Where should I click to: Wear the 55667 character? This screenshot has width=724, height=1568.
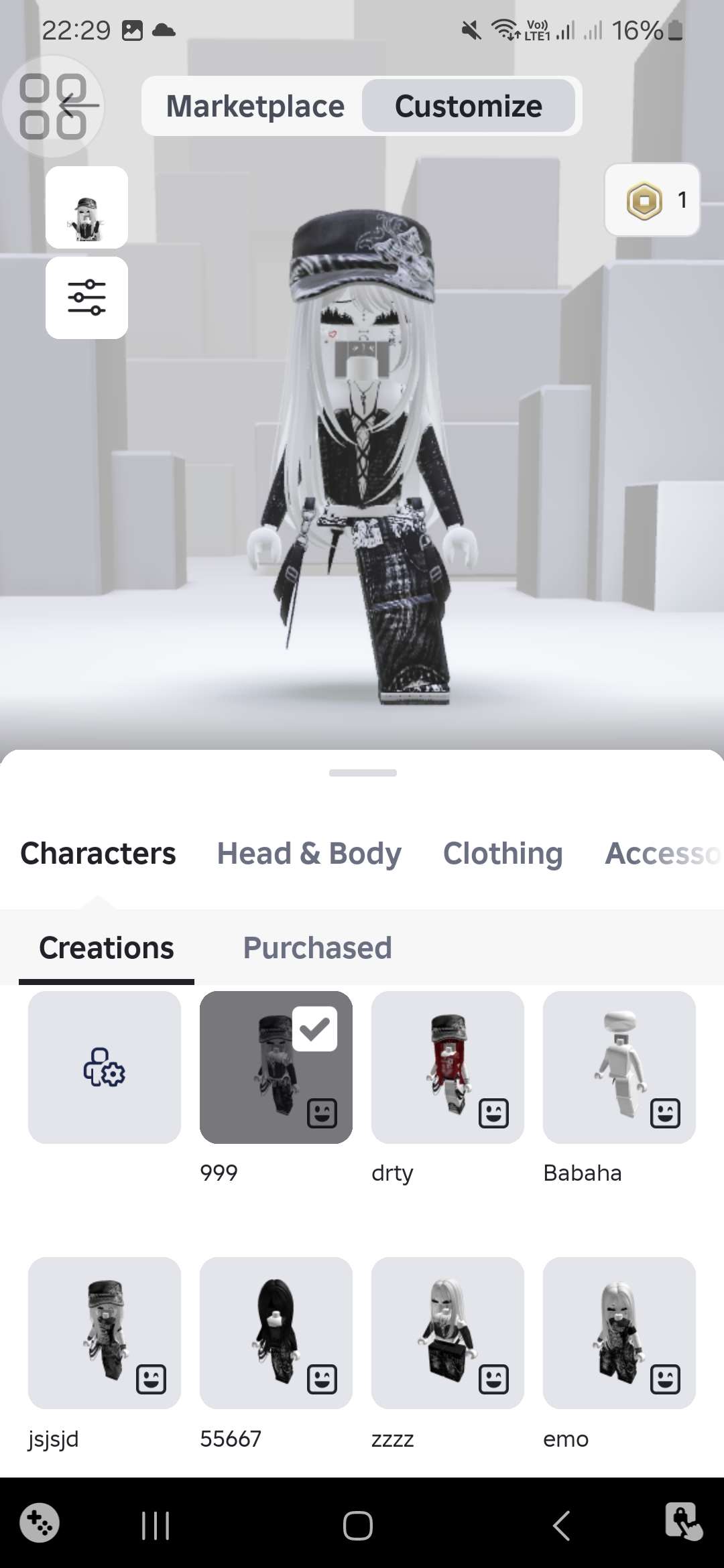coord(276,1333)
